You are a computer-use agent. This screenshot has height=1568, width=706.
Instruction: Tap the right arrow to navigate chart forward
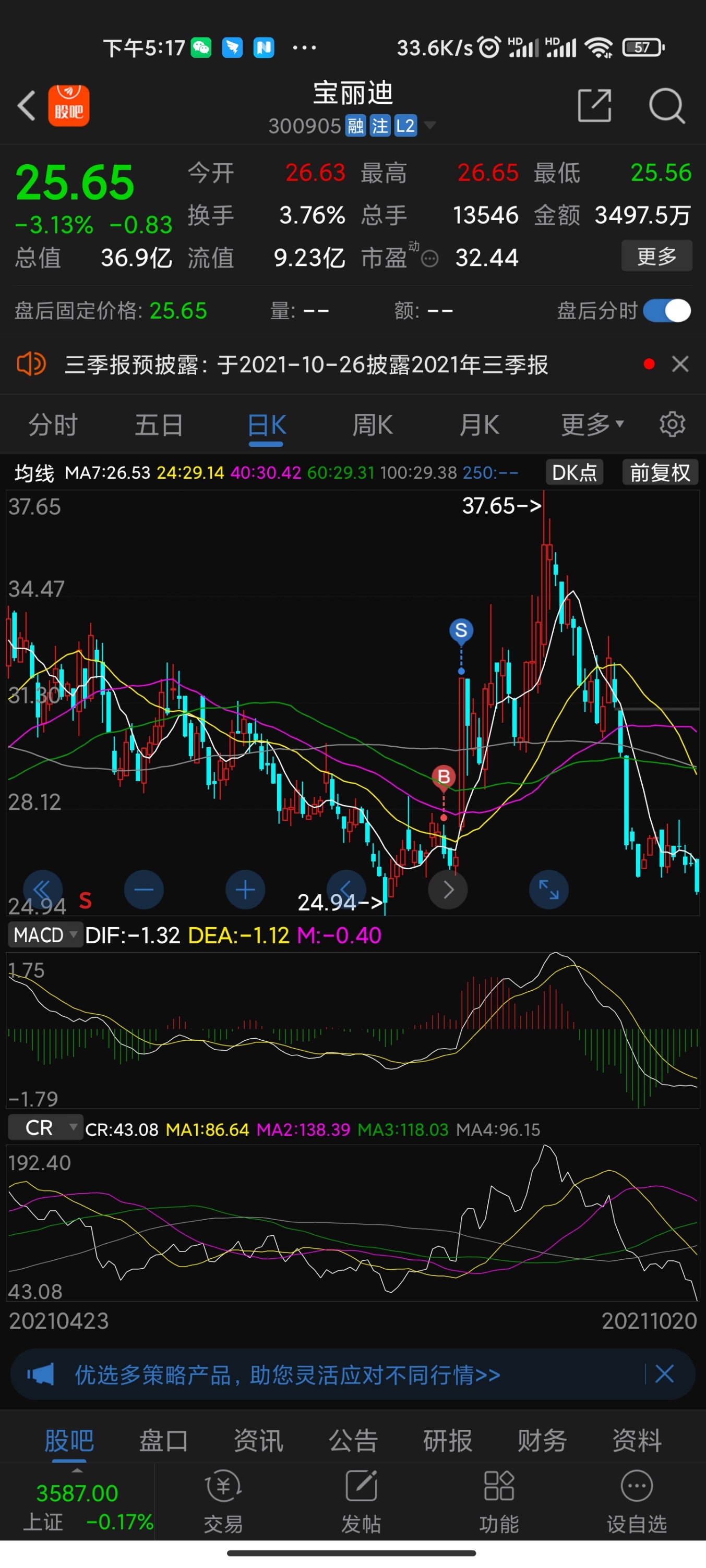[x=448, y=889]
